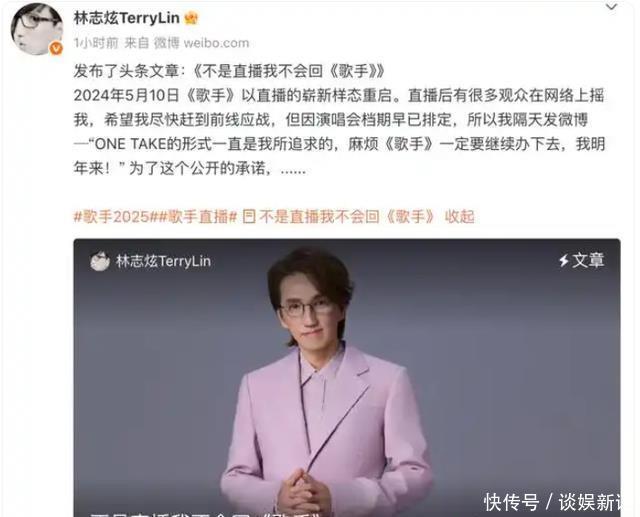Open the article card with the pink suit photo

[x=346, y=380]
